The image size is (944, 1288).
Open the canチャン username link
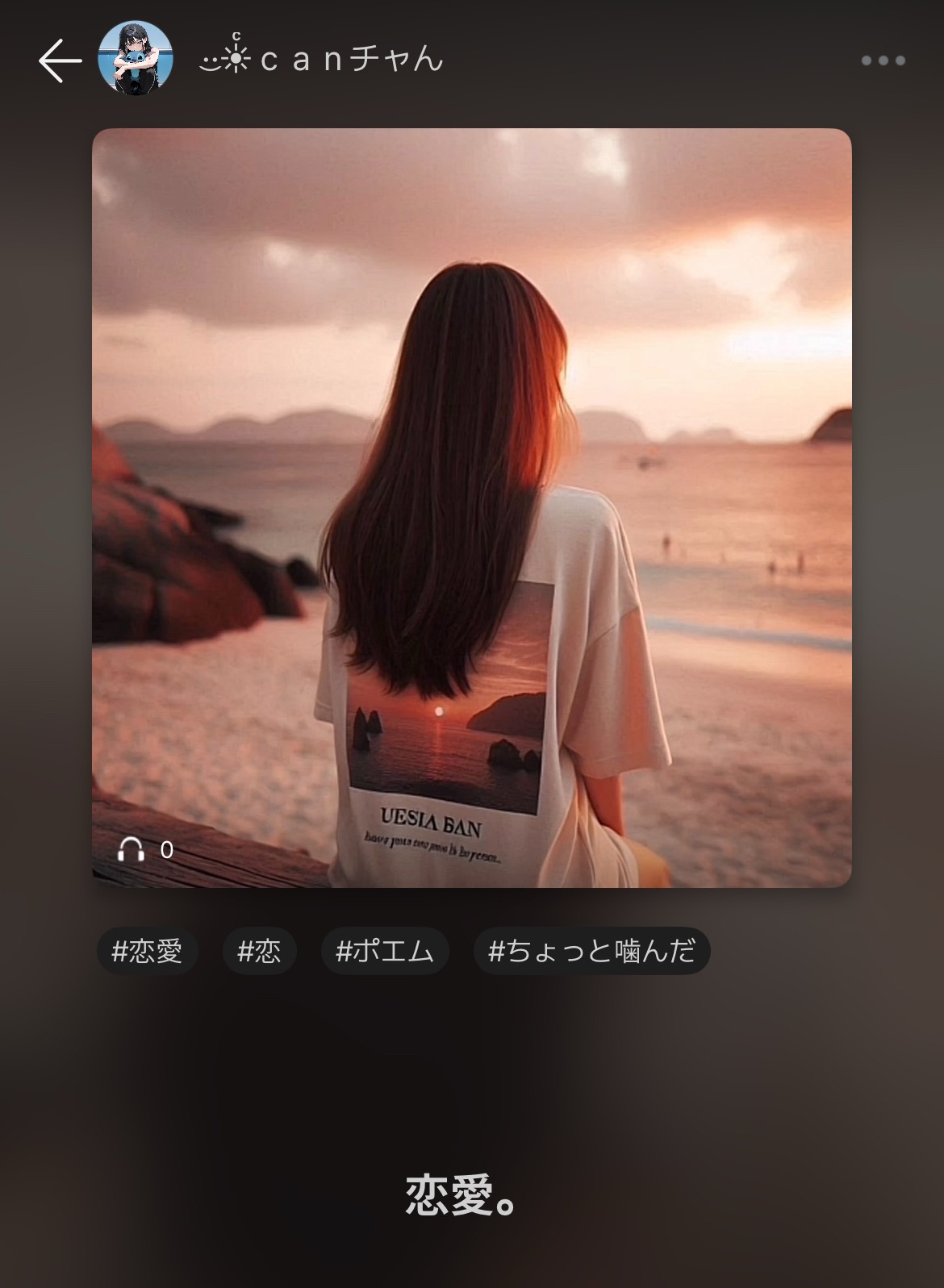pyautogui.click(x=322, y=59)
